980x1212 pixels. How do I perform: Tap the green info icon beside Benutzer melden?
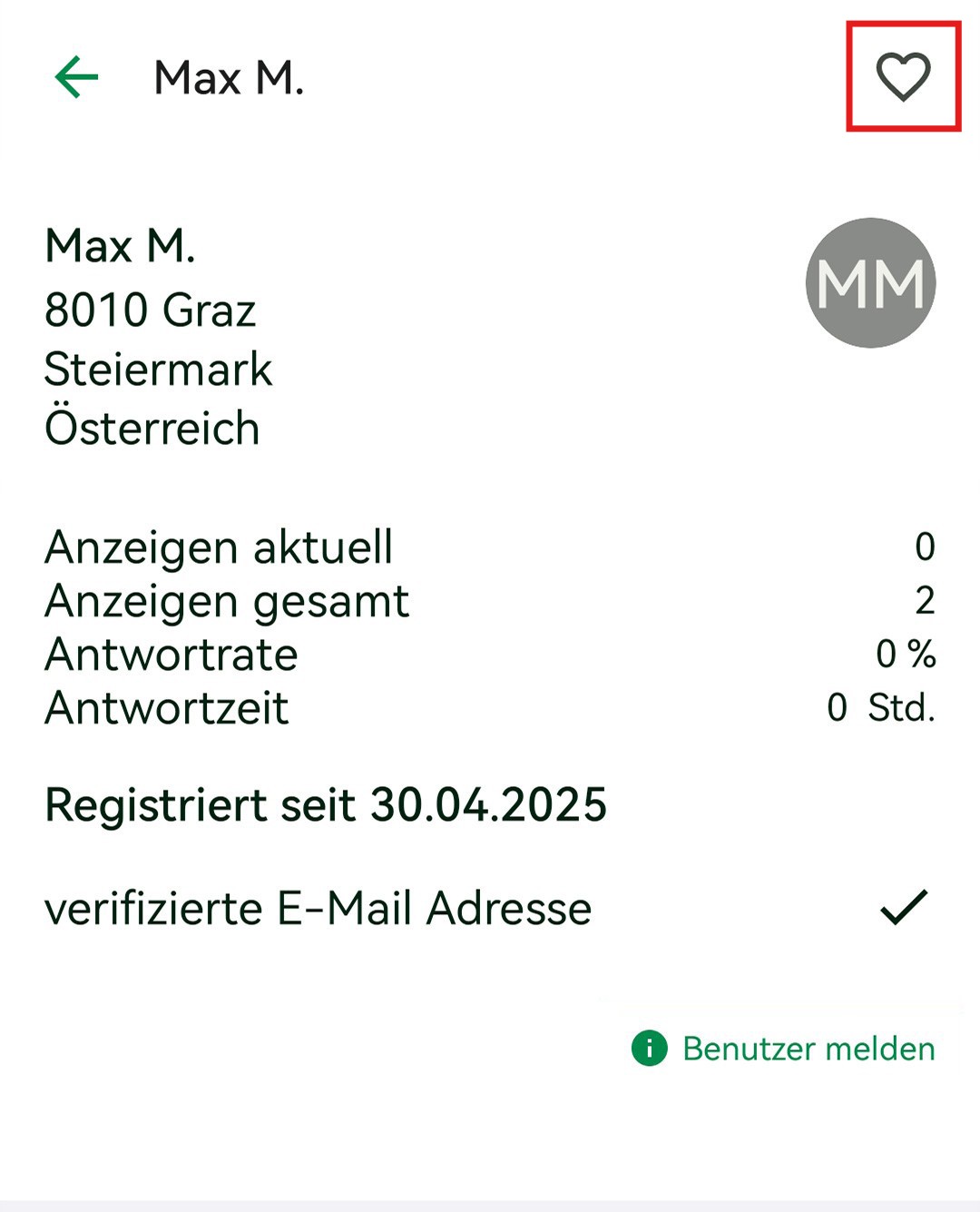coord(651,1049)
